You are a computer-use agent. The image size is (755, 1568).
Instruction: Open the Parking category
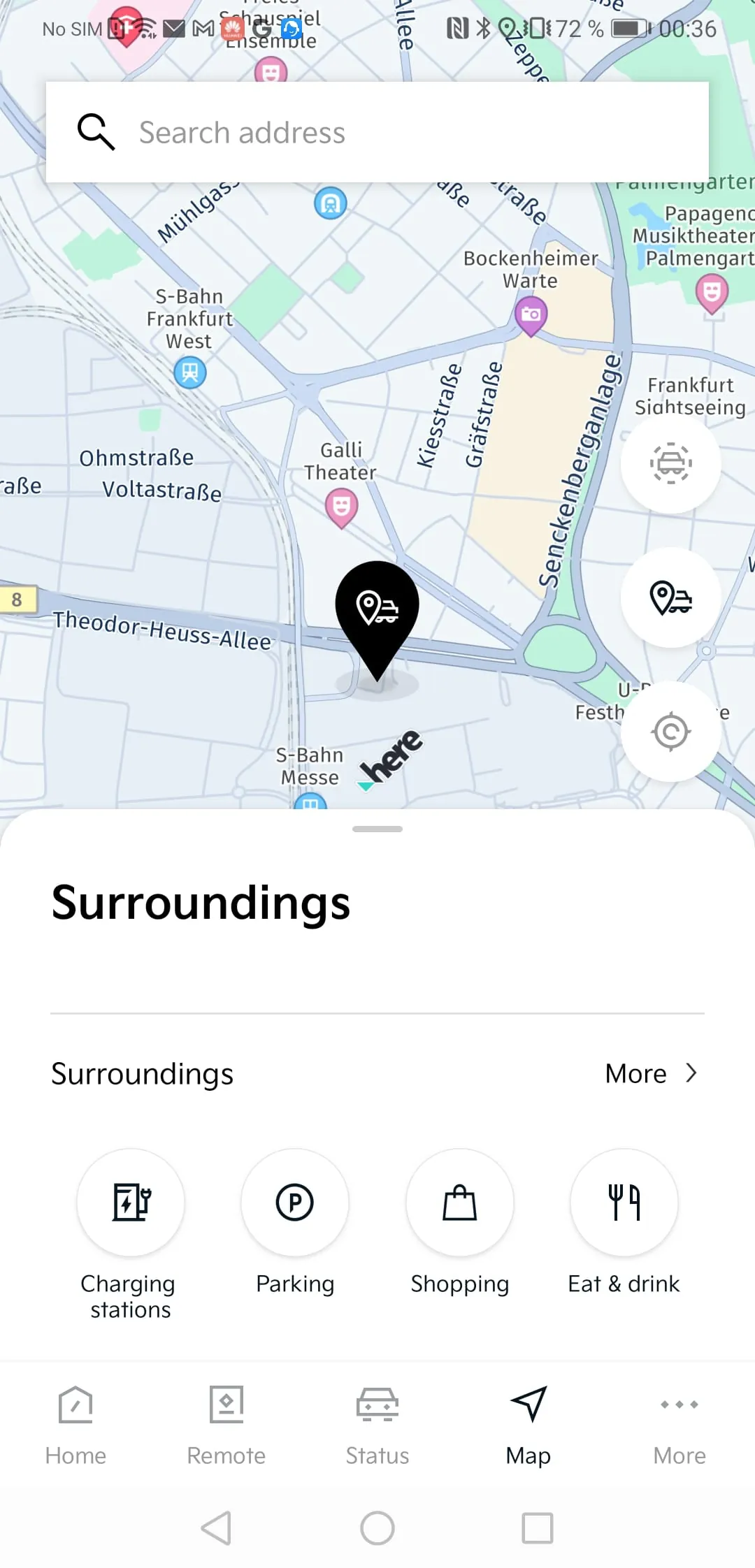point(294,1203)
